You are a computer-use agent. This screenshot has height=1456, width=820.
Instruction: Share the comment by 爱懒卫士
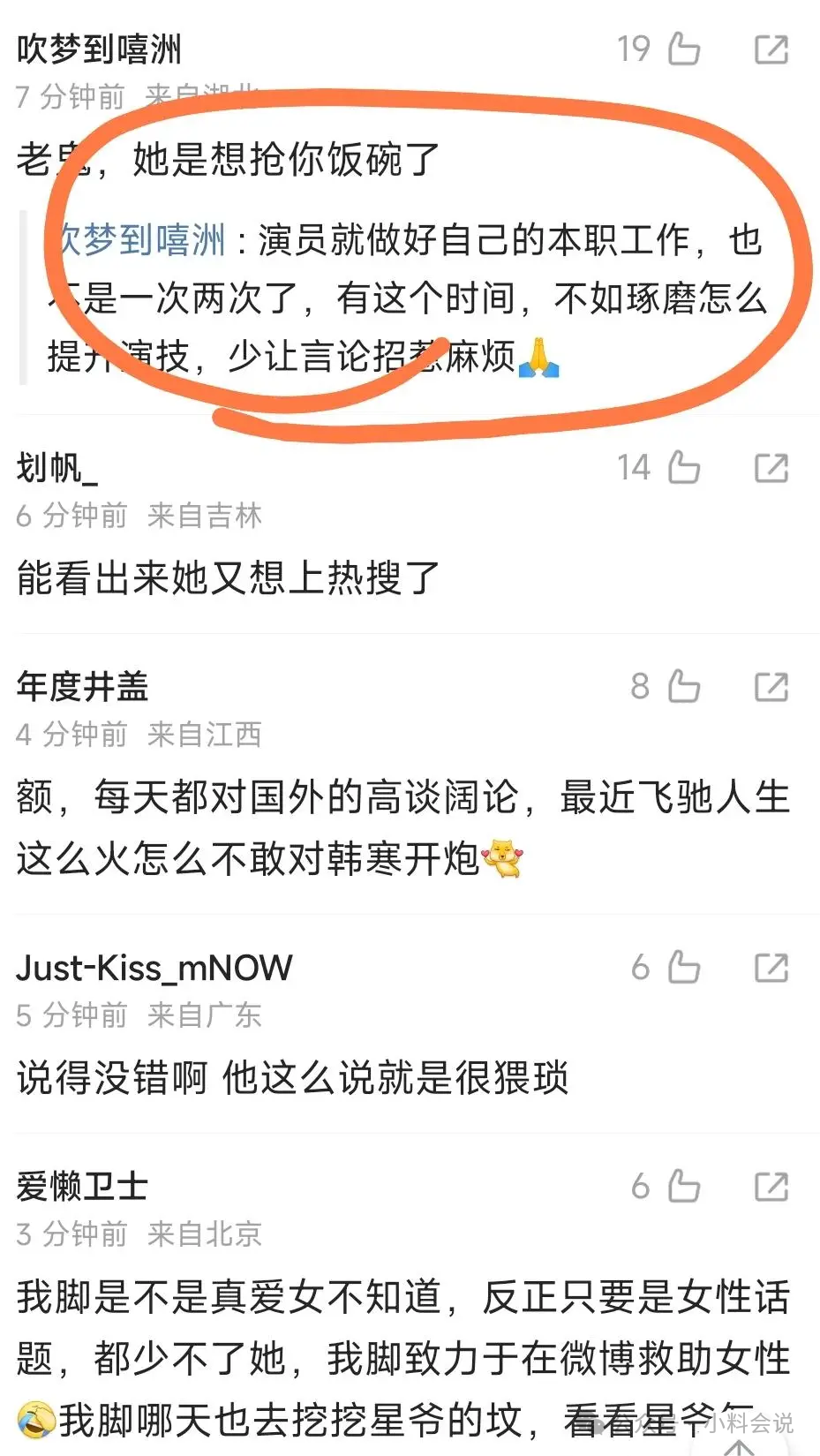[x=771, y=1187]
